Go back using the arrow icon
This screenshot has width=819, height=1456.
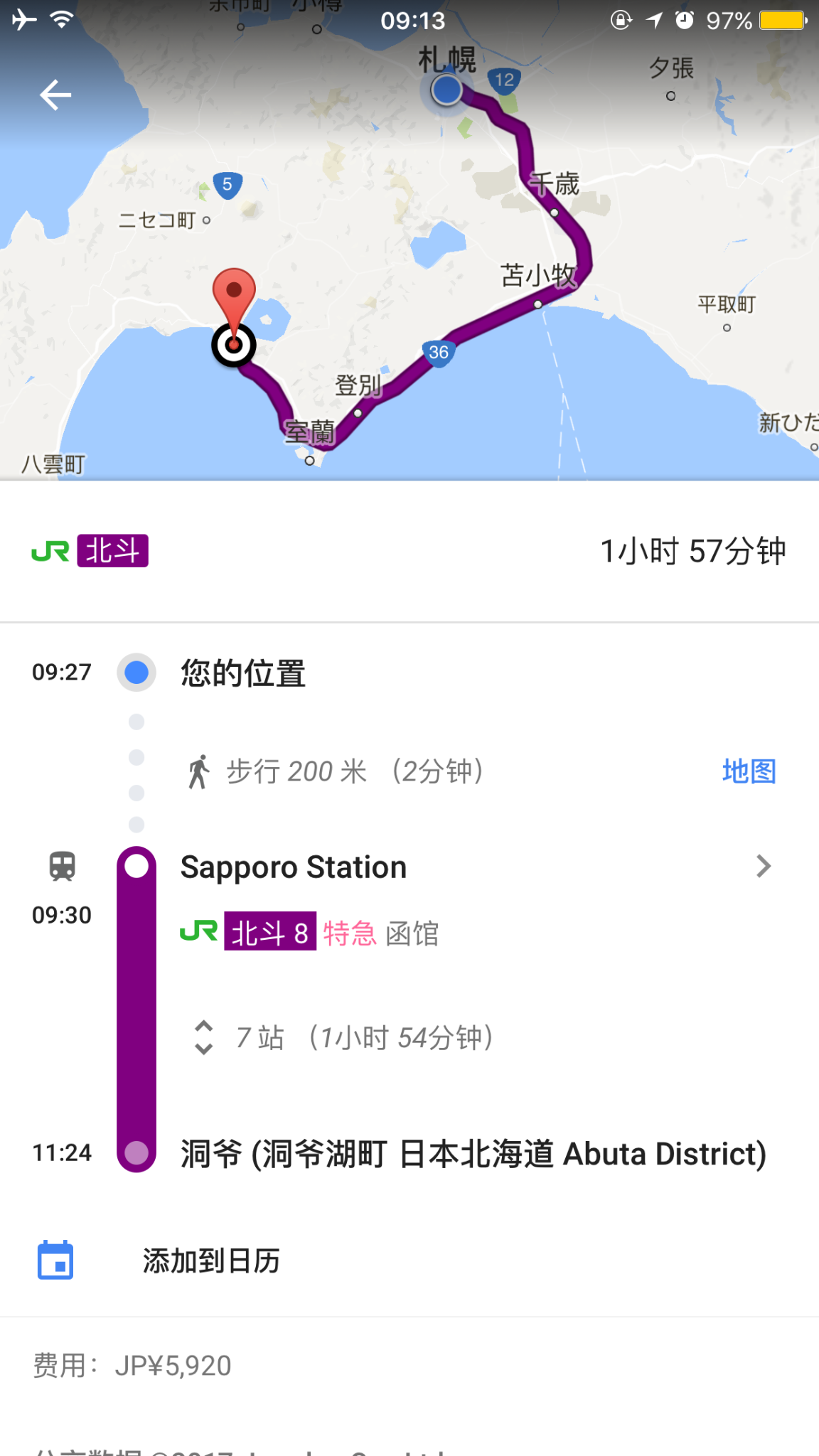tap(55, 95)
